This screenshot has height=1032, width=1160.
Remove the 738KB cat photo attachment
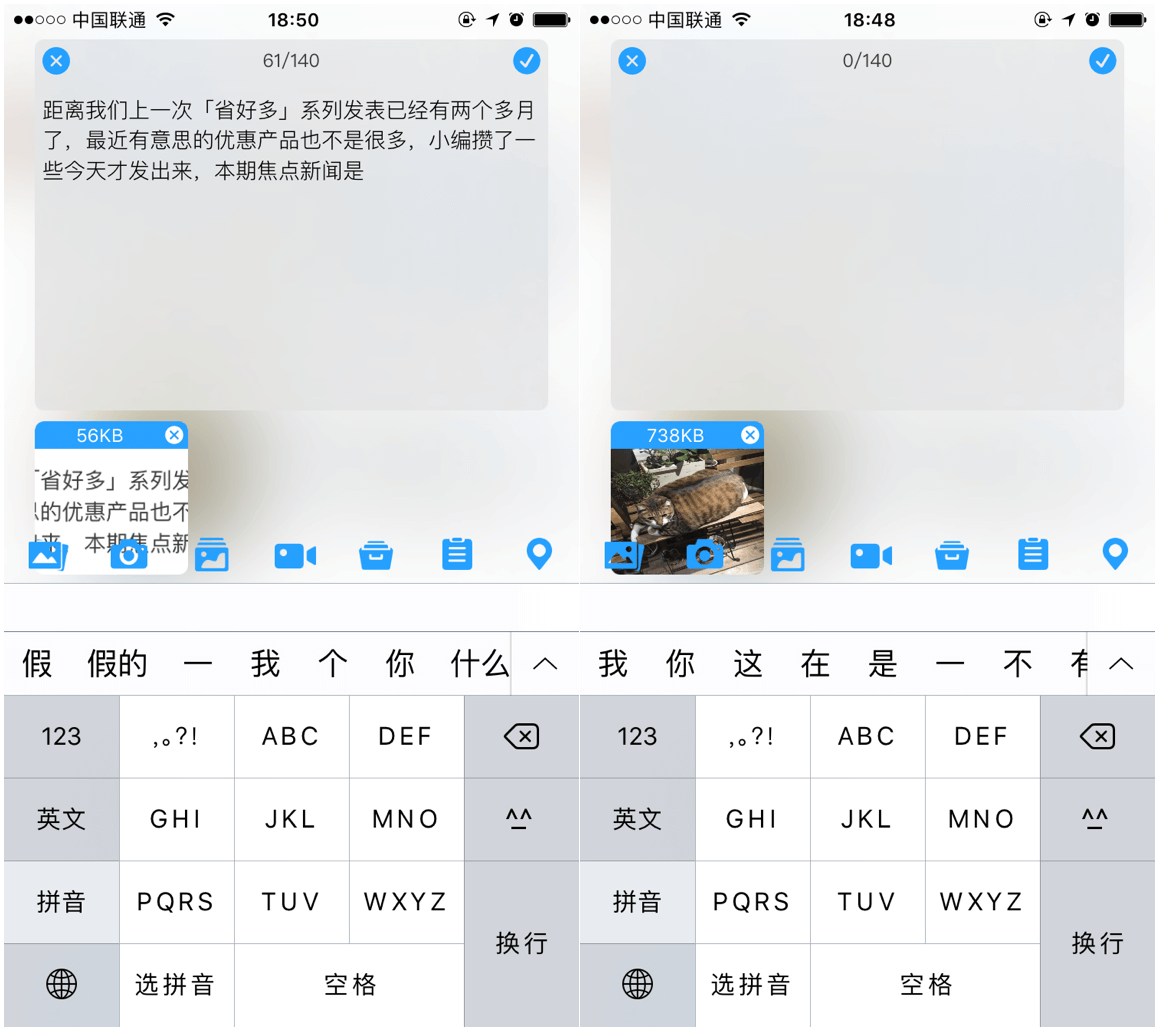coord(750,435)
